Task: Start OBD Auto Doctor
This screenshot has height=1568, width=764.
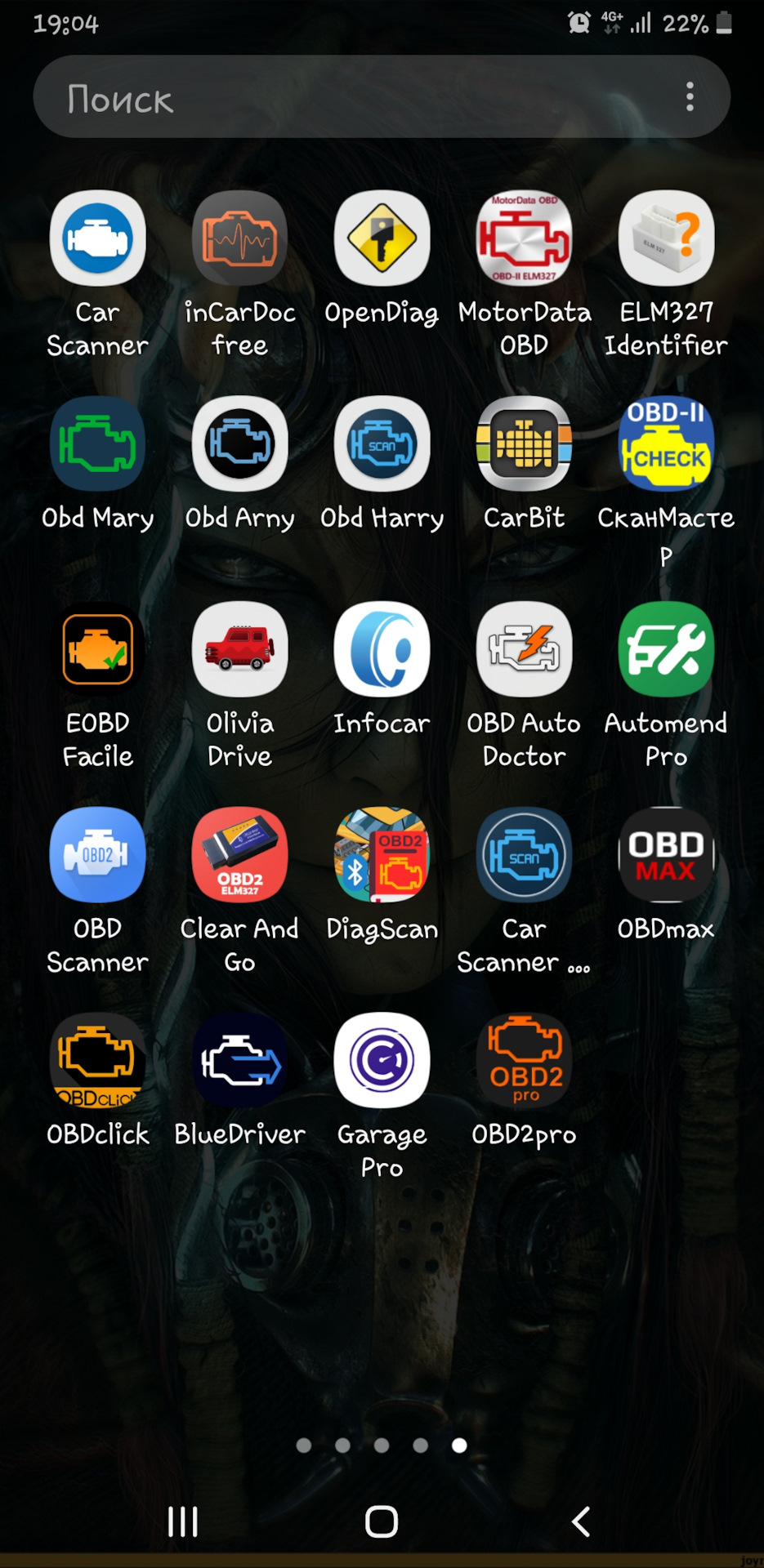Action: [524, 650]
